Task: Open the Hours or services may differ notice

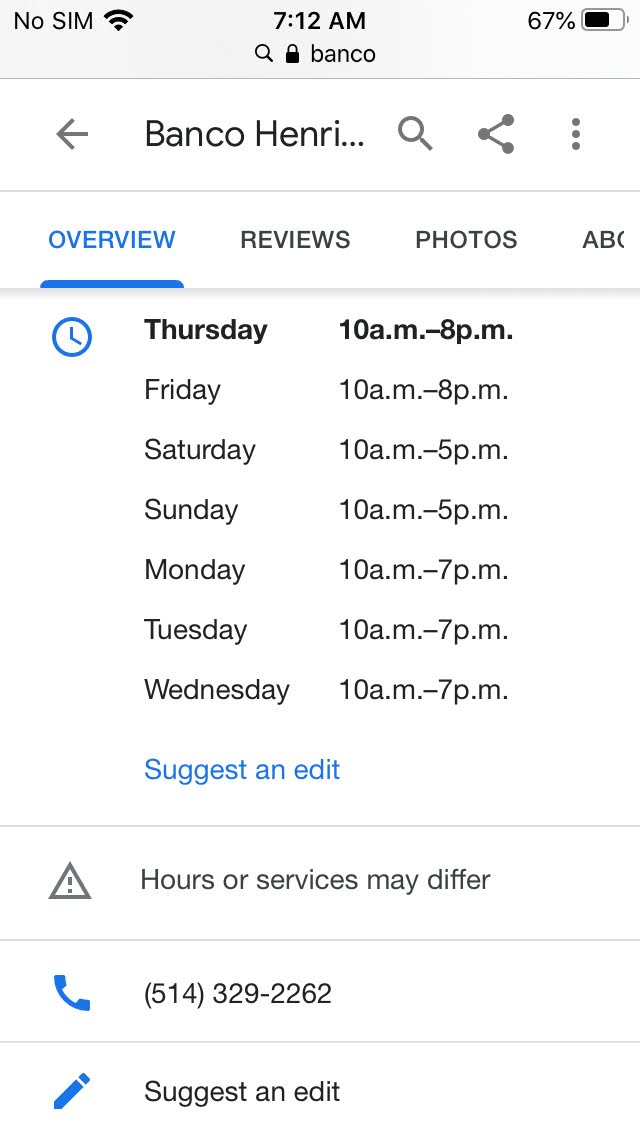Action: click(315, 881)
